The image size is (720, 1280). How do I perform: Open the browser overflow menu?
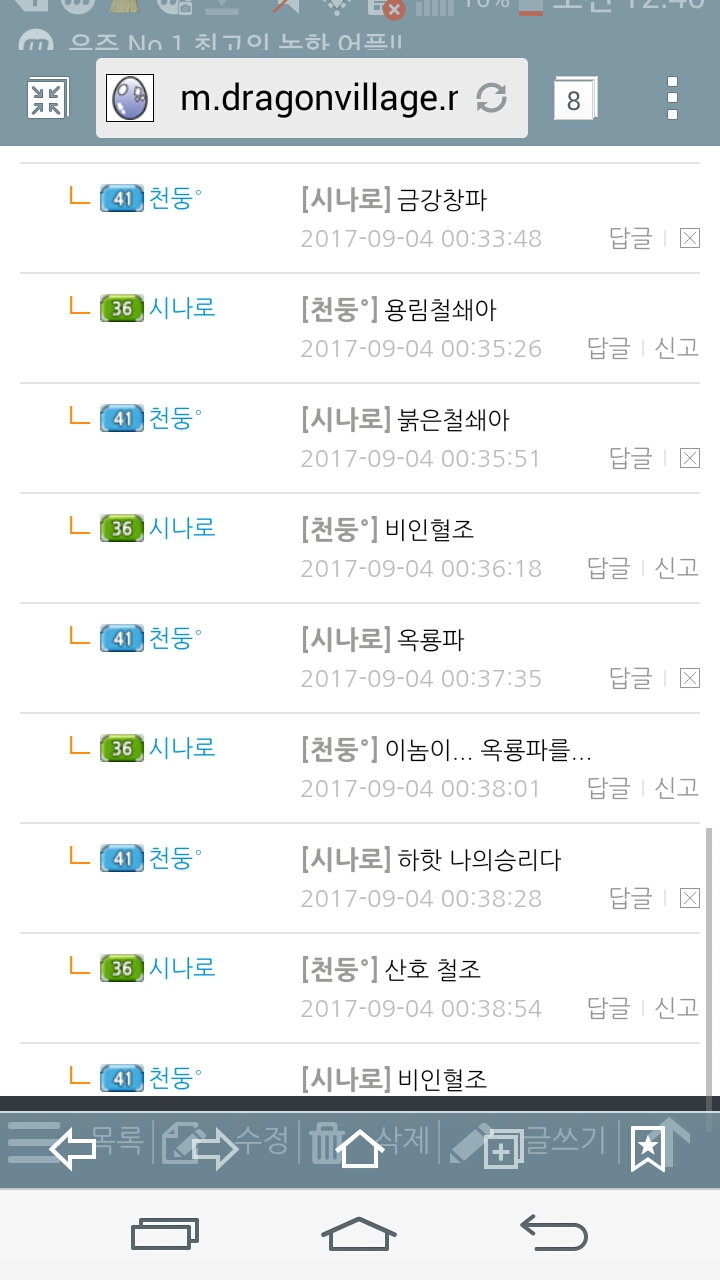(672, 98)
